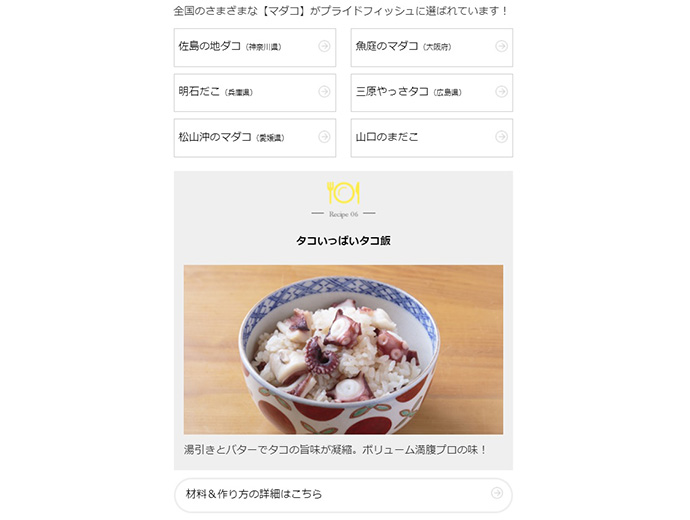
Task: Open 佐島の地ダコ link
Action: (254, 47)
